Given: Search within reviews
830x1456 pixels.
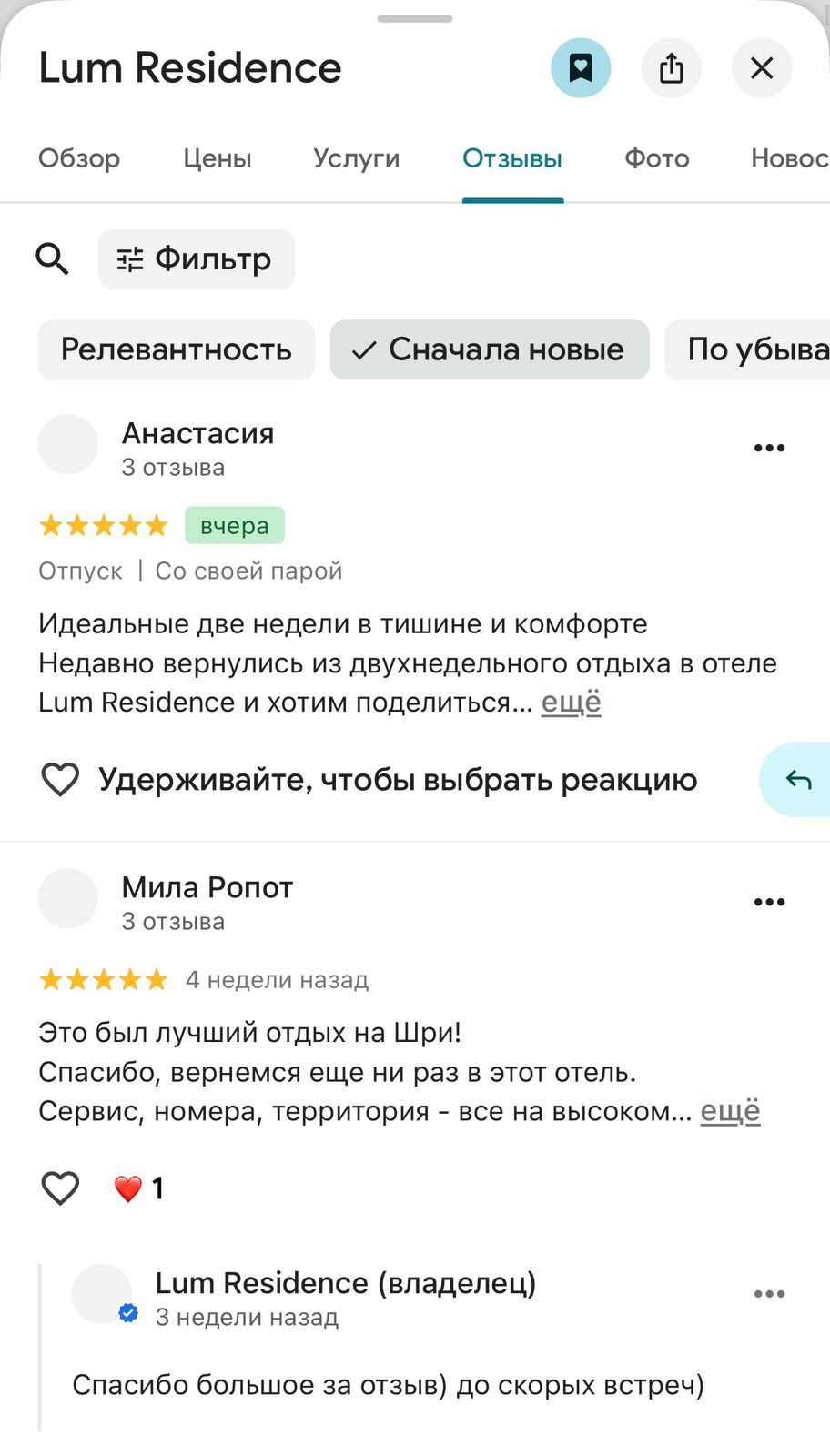Looking at the screenshot, I should click(52, 259).
